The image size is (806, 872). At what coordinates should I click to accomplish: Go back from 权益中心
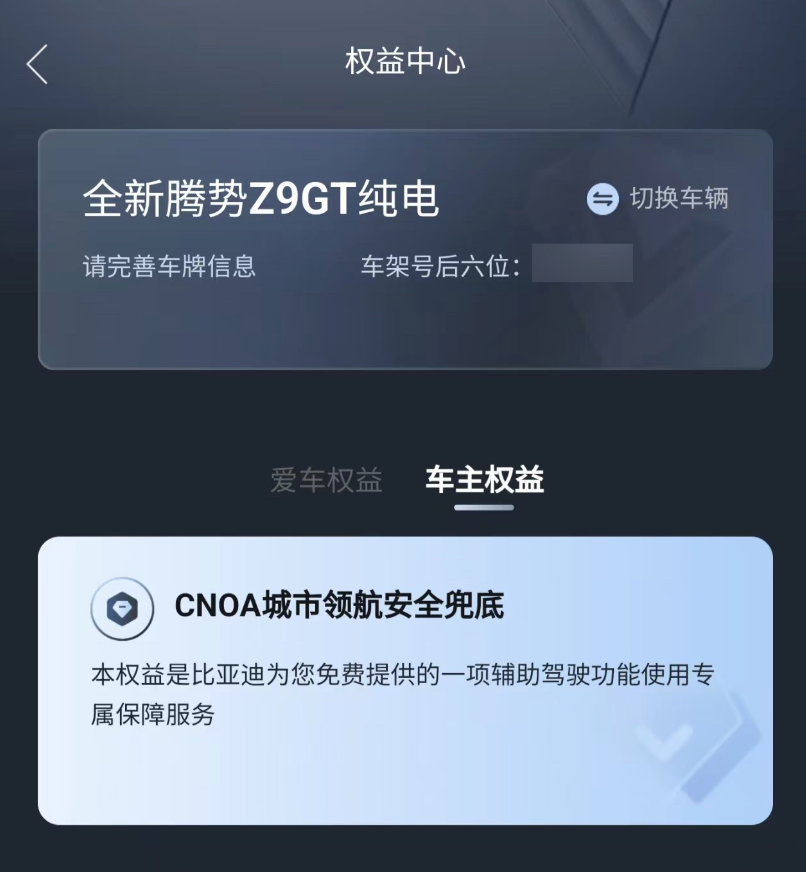pyautogui.click(x=37, y=65)
